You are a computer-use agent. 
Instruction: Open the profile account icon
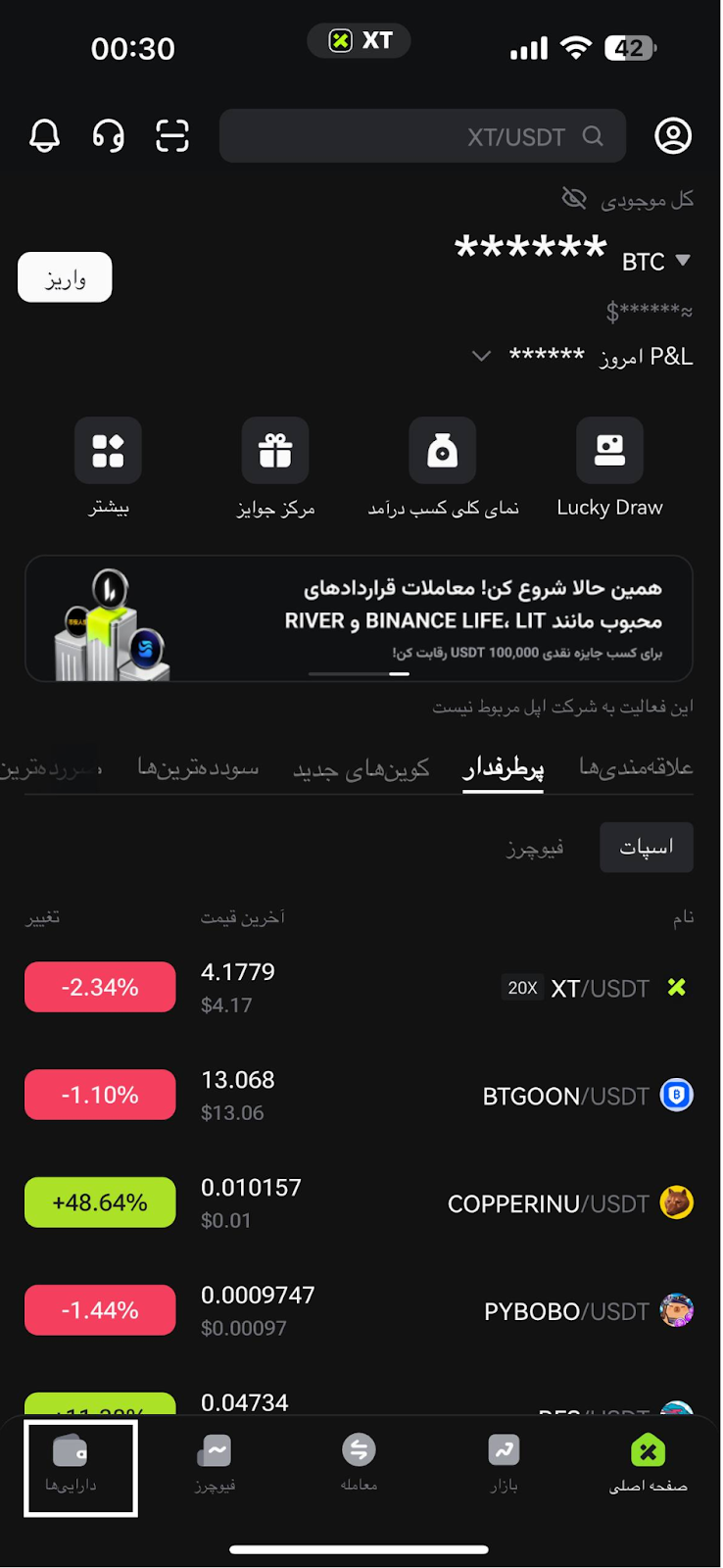point(673,136)
